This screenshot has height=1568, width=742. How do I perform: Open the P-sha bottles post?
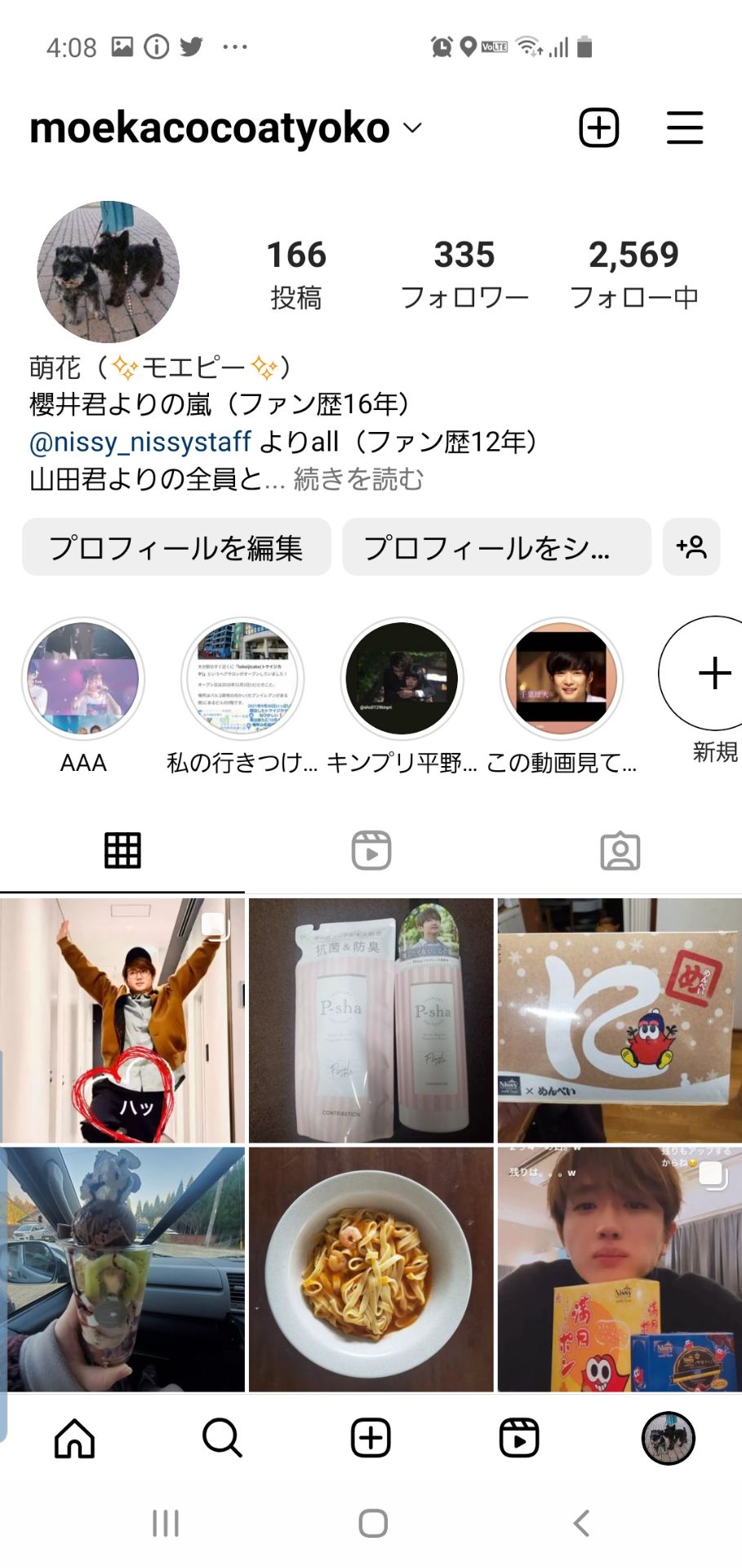click(x=371, y=1021)
